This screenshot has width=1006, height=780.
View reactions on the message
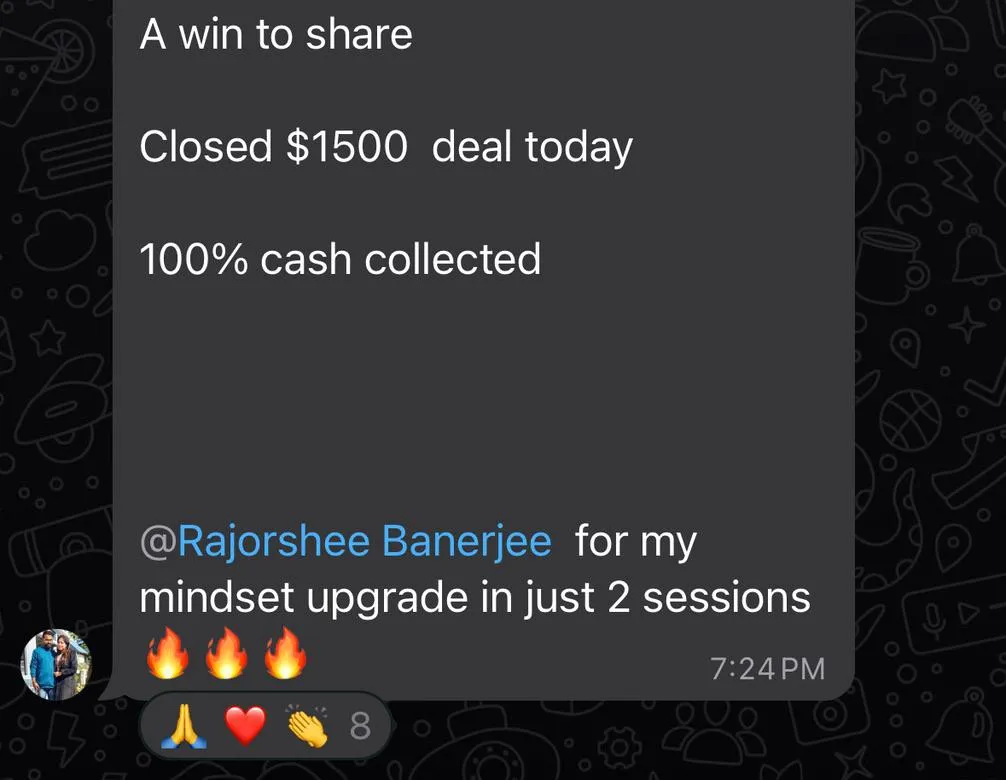263,725
